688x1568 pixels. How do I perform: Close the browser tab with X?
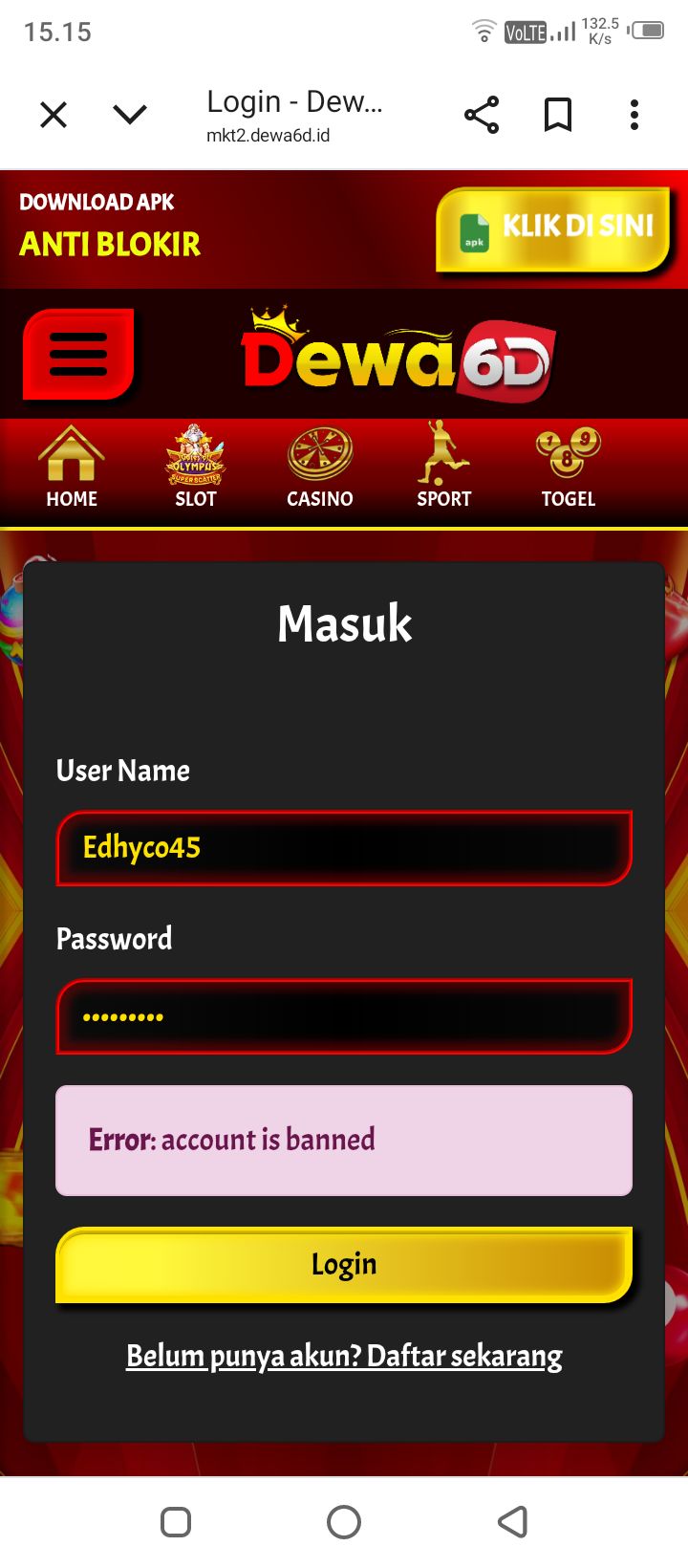pos(54,116)
